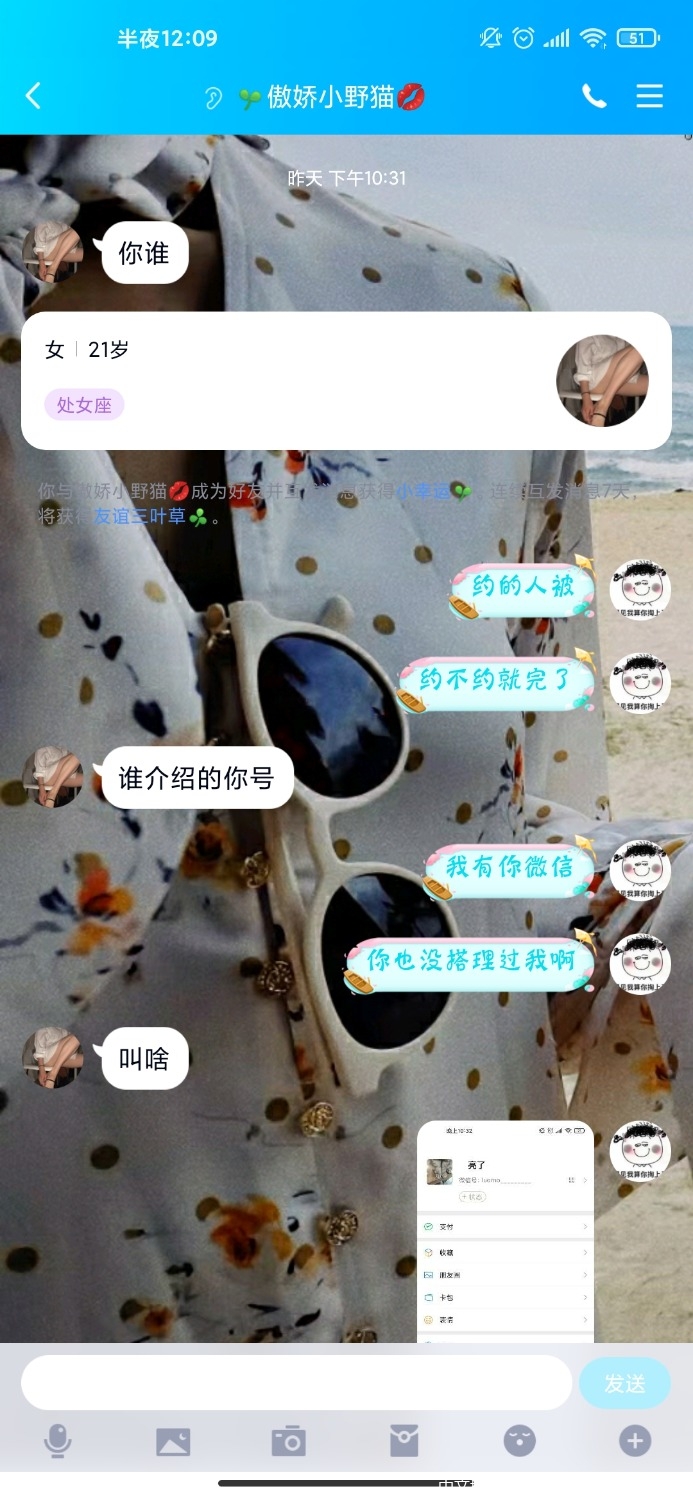This screenshot has width=693, height=1500.
Task: Open more attachment options with plus icon
Action: click(635, 1441)
